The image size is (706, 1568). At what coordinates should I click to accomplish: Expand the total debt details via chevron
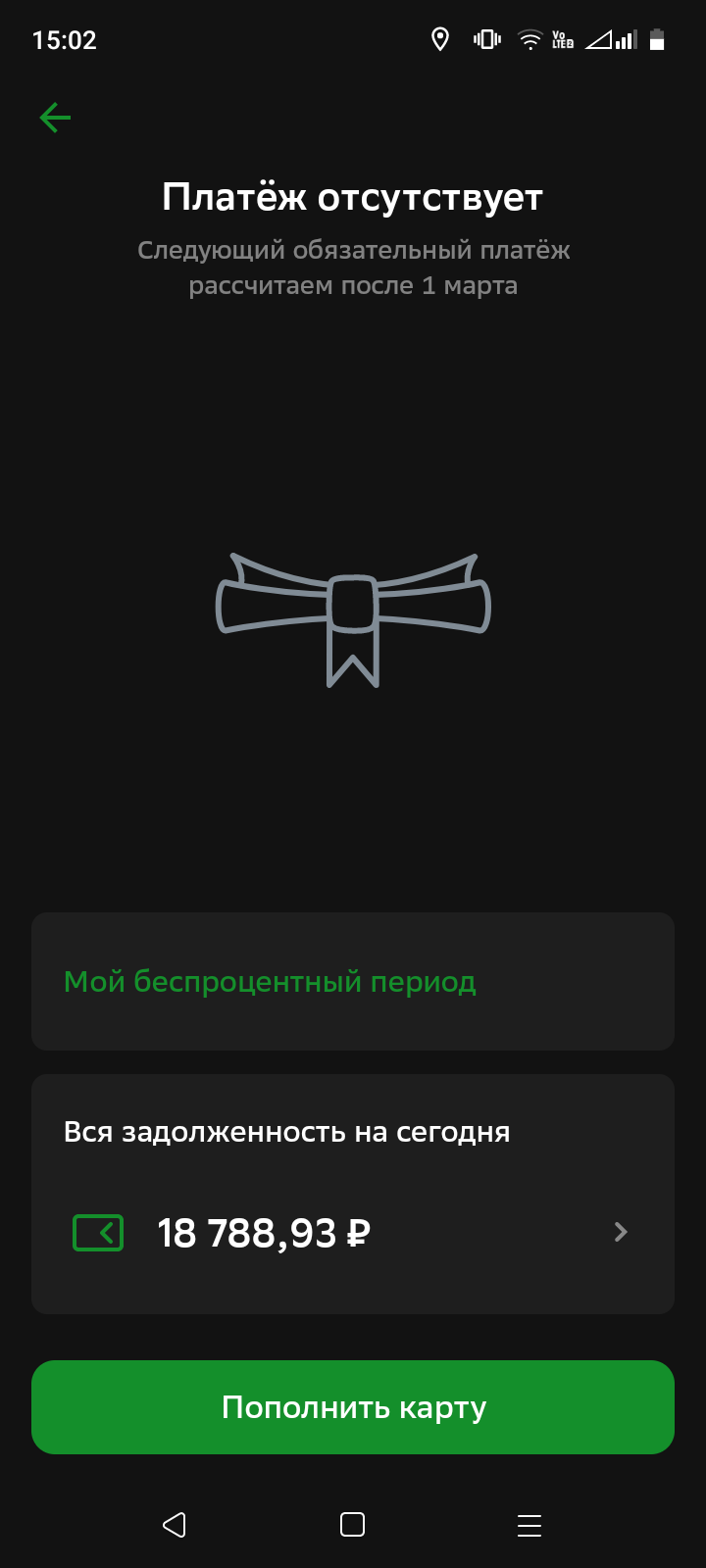pyautogui.click(x=620, y=1233)
